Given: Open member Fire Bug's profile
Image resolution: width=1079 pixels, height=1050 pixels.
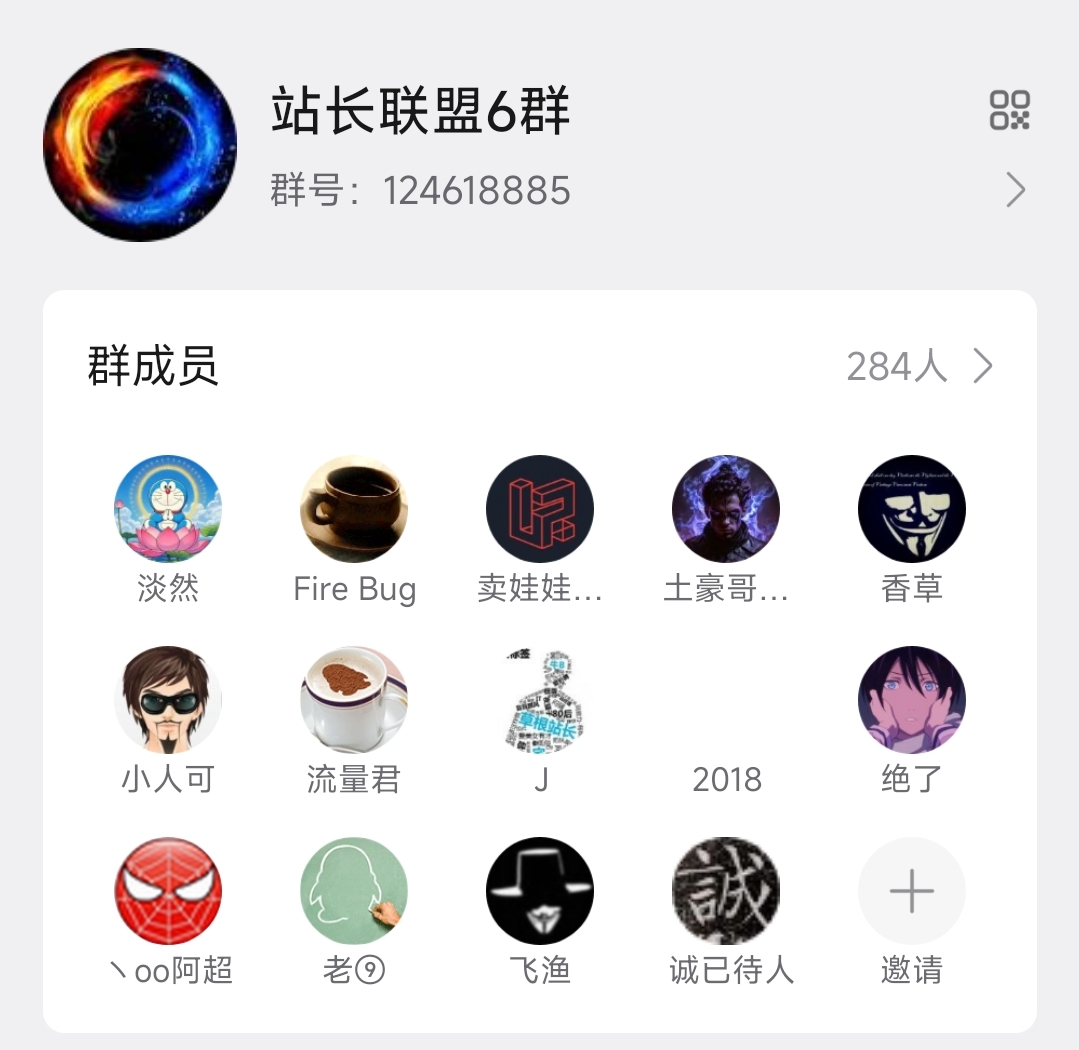Looking at the screenshot, I should click(354, 509).
